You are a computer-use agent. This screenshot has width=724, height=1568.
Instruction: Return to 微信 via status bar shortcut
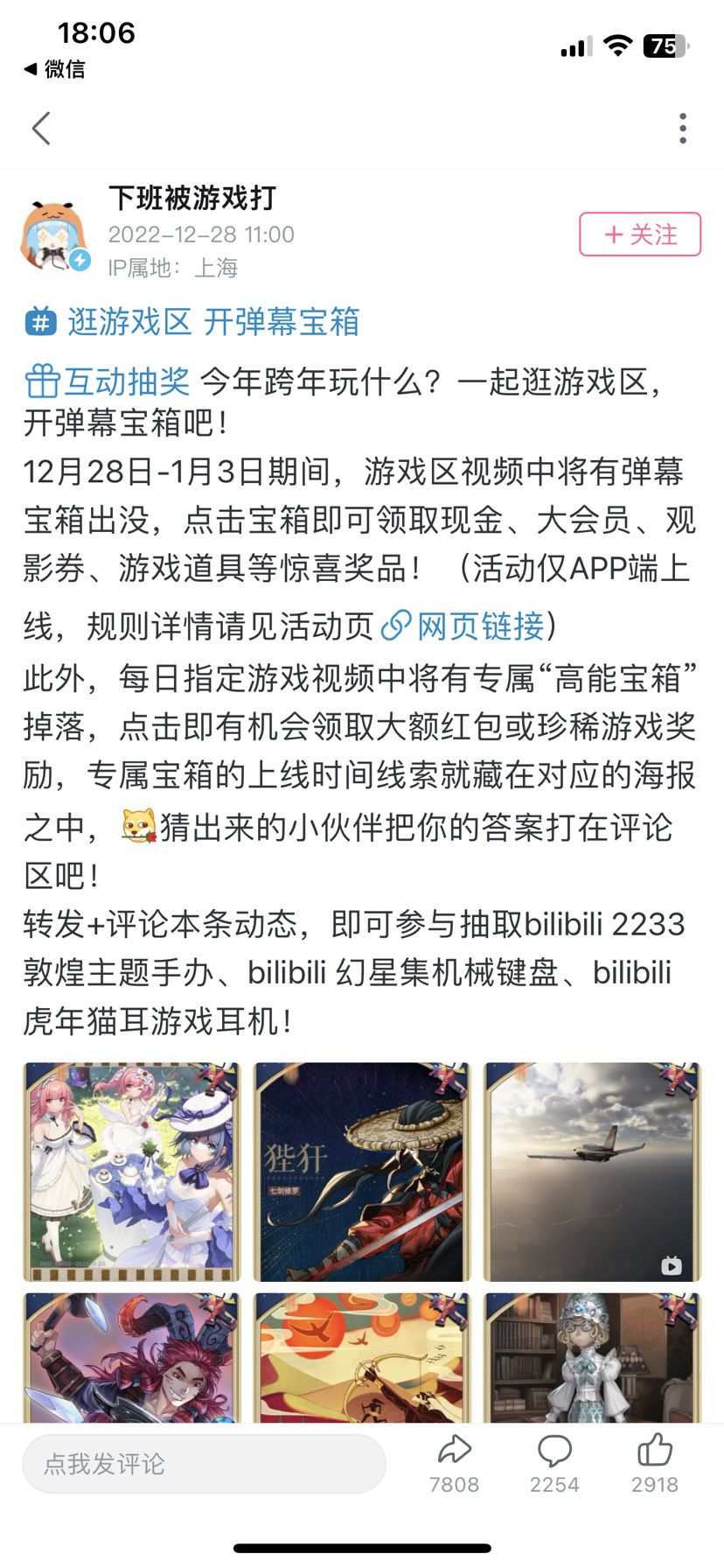(54, 68)
